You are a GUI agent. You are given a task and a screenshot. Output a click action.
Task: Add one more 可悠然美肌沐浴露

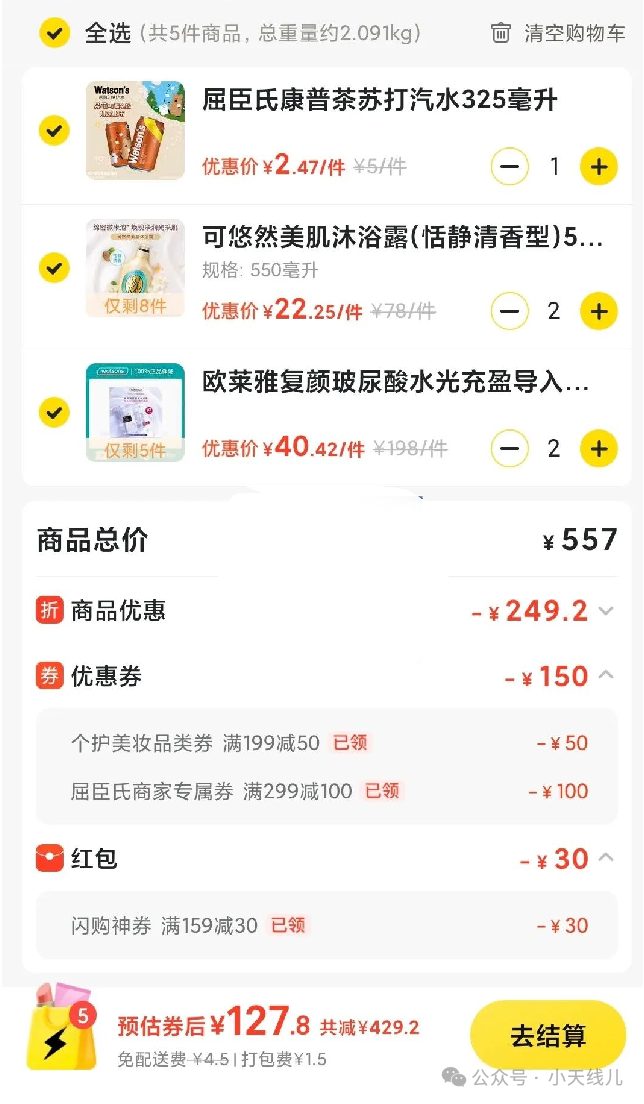tap(599, 311)
